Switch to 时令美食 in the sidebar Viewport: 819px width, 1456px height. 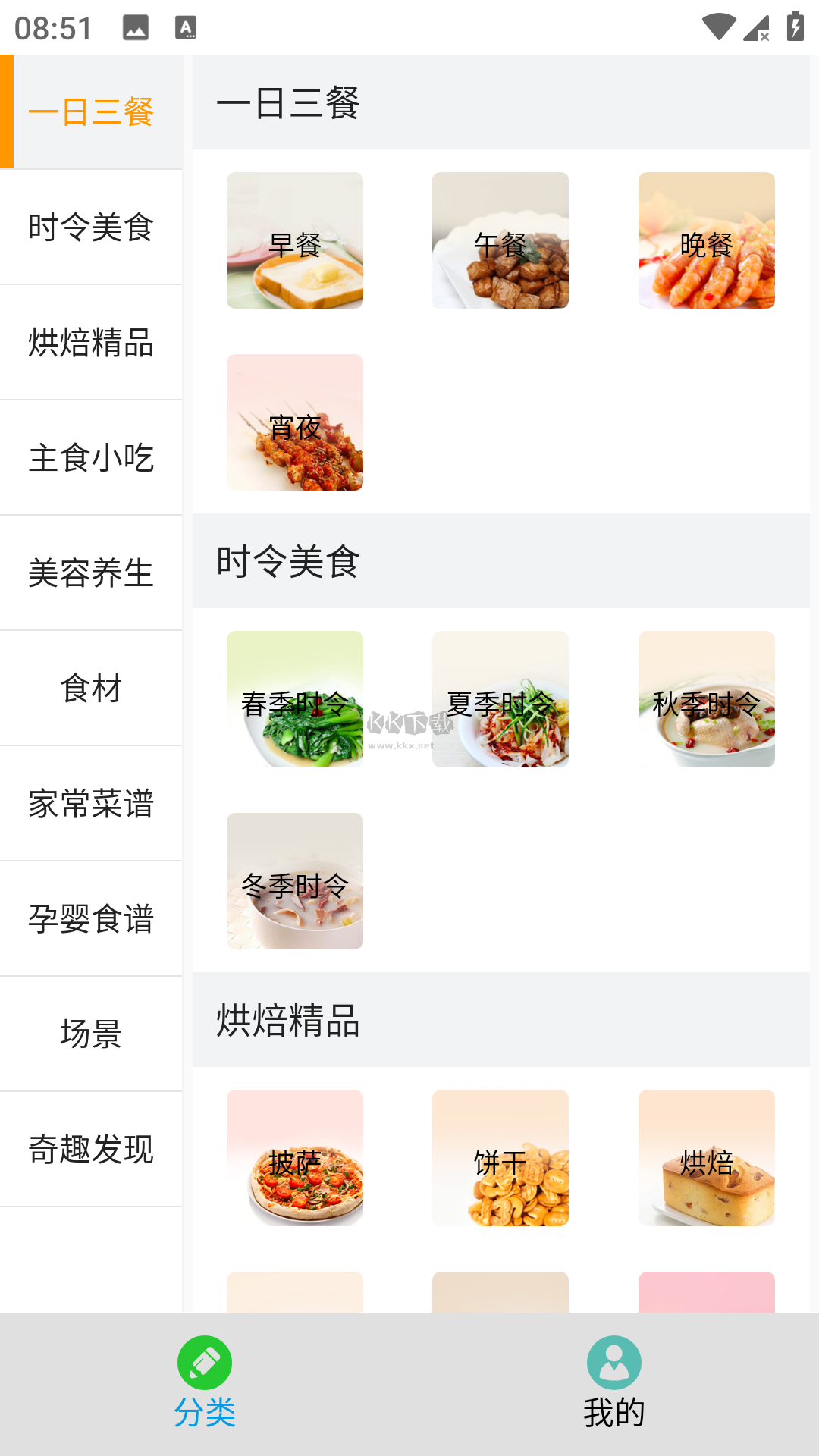[91, 227]
